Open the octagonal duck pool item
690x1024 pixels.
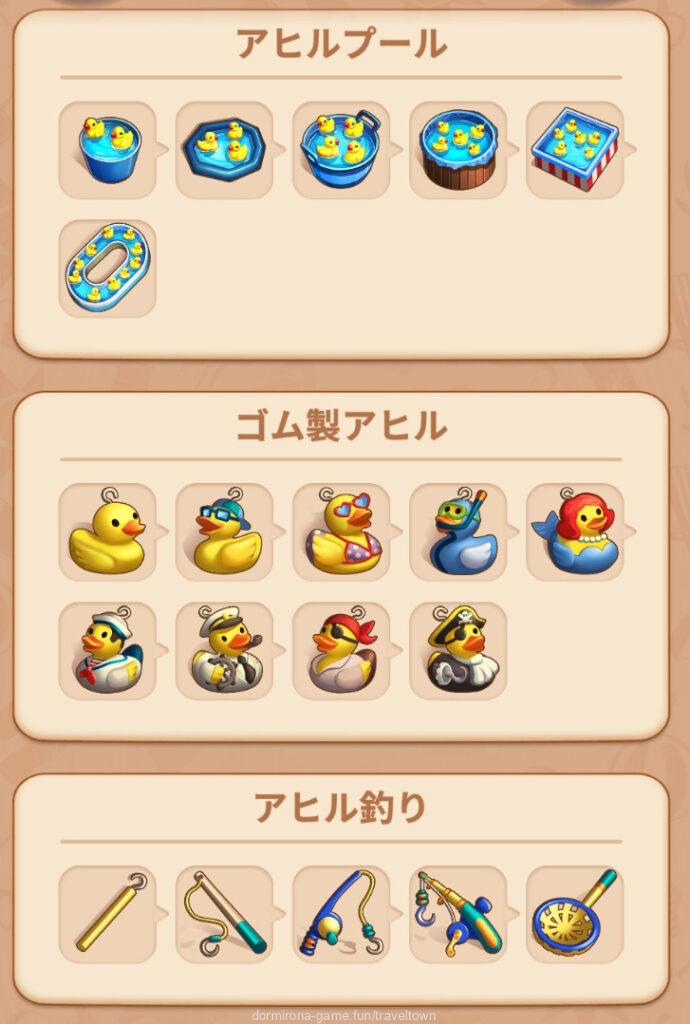pos(224,150)
